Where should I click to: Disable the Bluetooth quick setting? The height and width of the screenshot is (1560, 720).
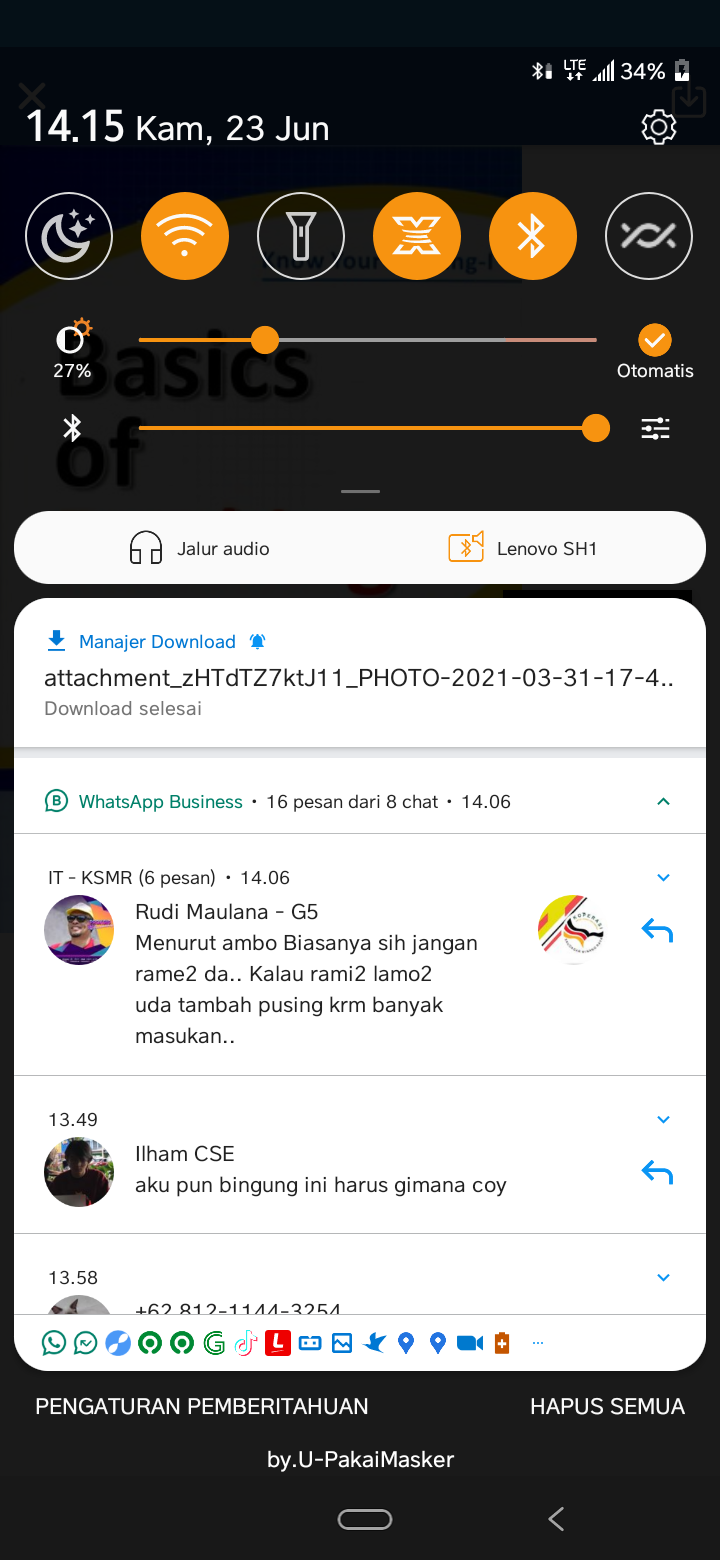click(533, 236)
